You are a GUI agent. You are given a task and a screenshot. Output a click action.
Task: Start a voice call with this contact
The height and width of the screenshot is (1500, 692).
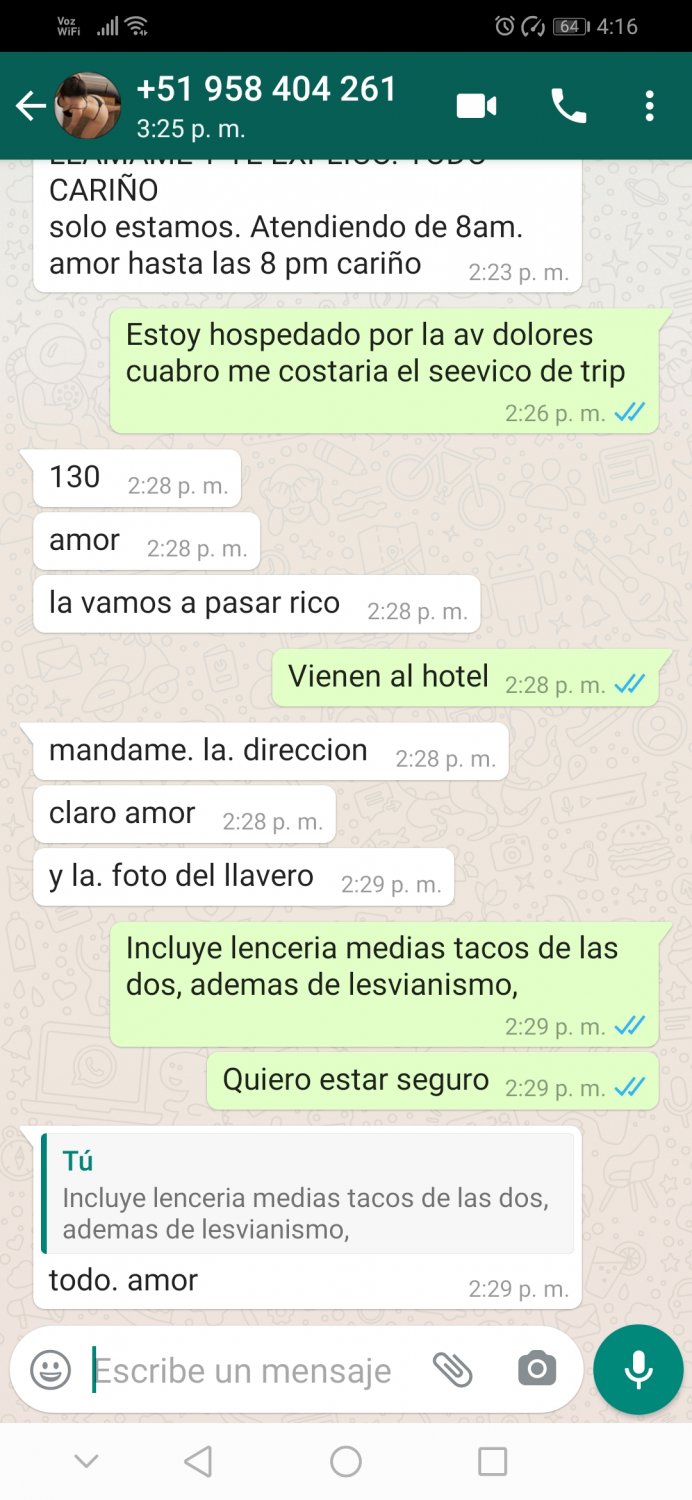tap(568, 105)
